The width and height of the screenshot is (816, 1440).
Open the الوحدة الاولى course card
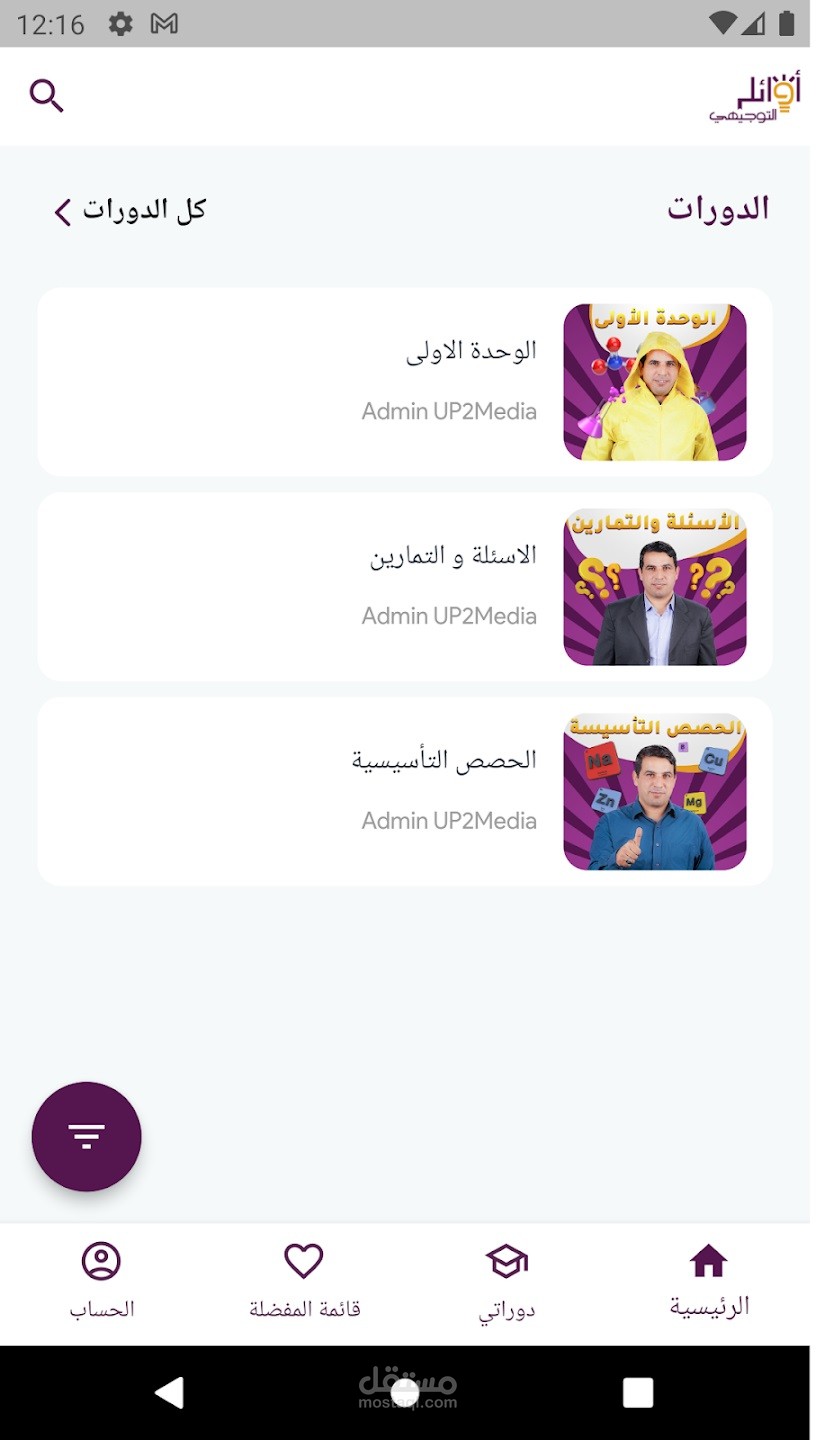coord(404,382)
